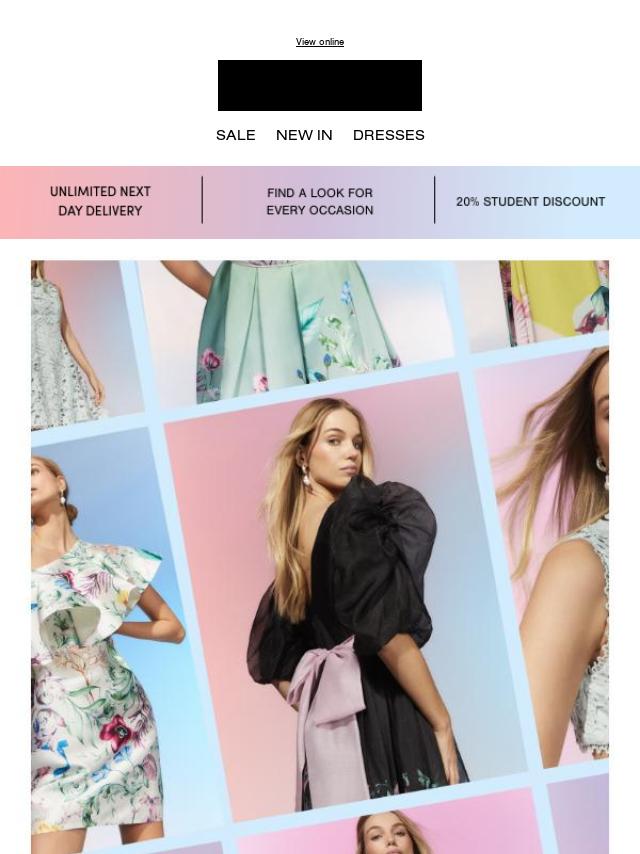This screenshot has height=854, width=640.
Task: View the 20% Student Discount offer
Action: 530,201
